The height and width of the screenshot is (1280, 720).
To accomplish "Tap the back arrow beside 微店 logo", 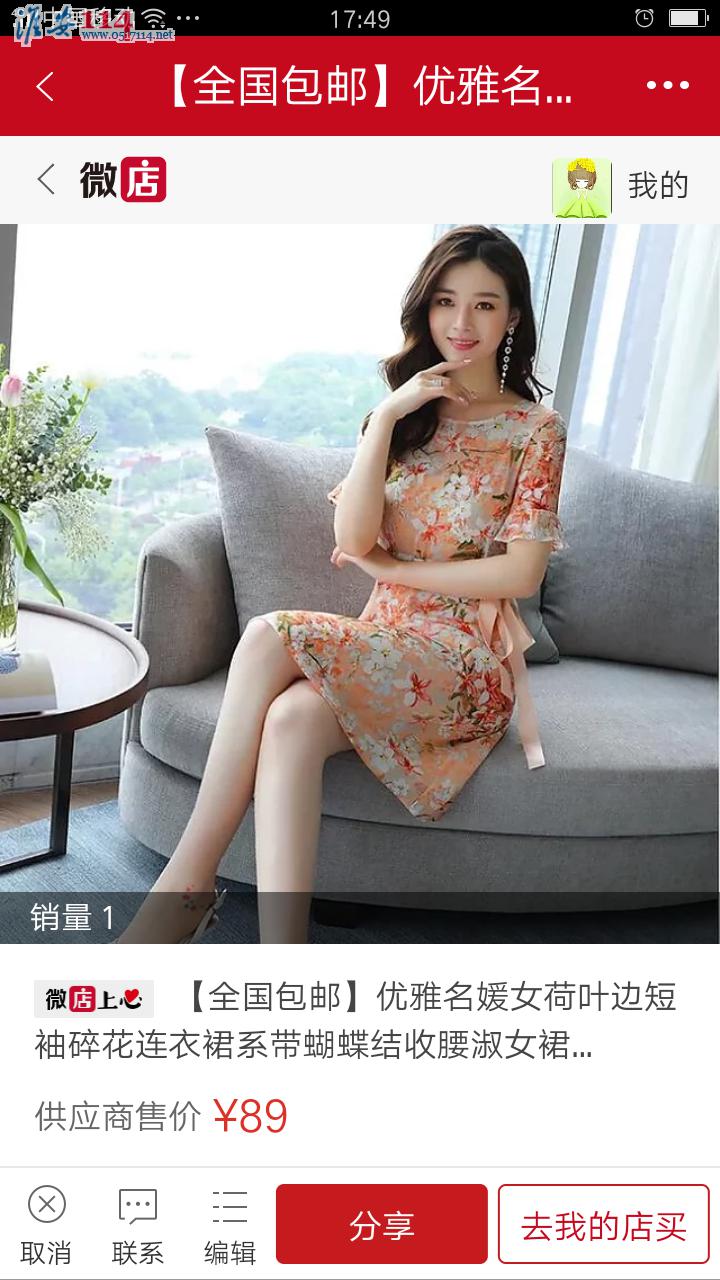I will [x=46, y=180].
